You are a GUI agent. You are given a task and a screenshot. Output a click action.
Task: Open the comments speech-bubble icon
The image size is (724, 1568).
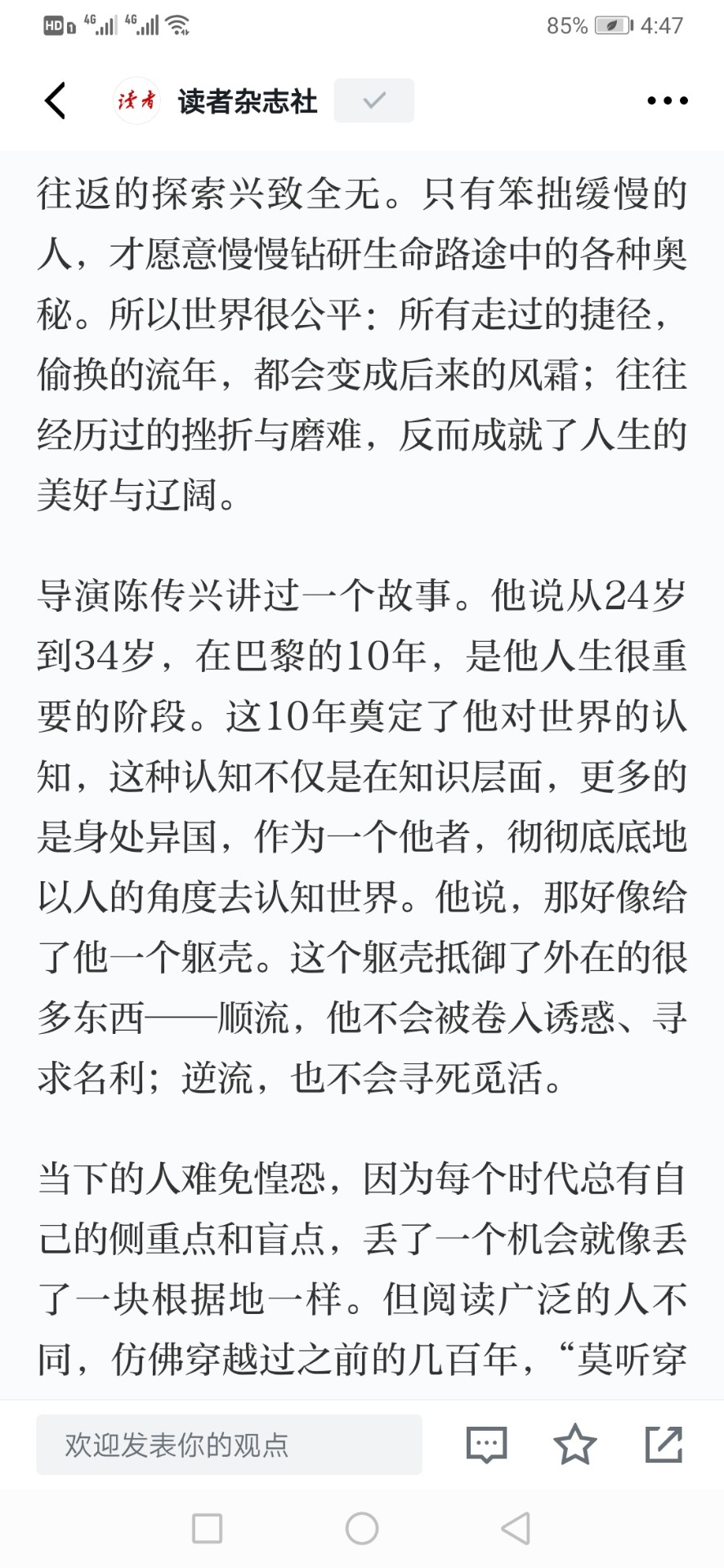486,1445
